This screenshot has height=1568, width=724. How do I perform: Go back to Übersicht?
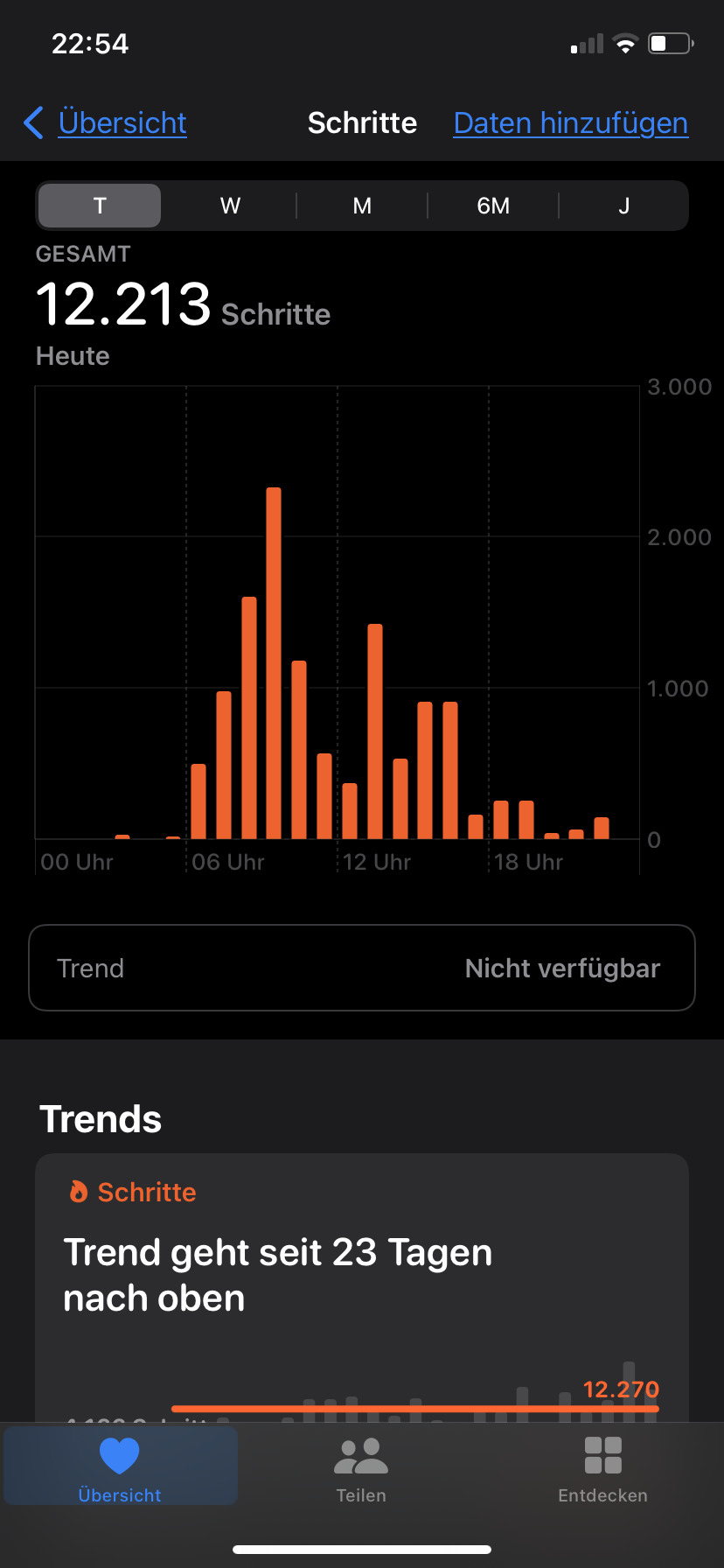click(107, 123)
